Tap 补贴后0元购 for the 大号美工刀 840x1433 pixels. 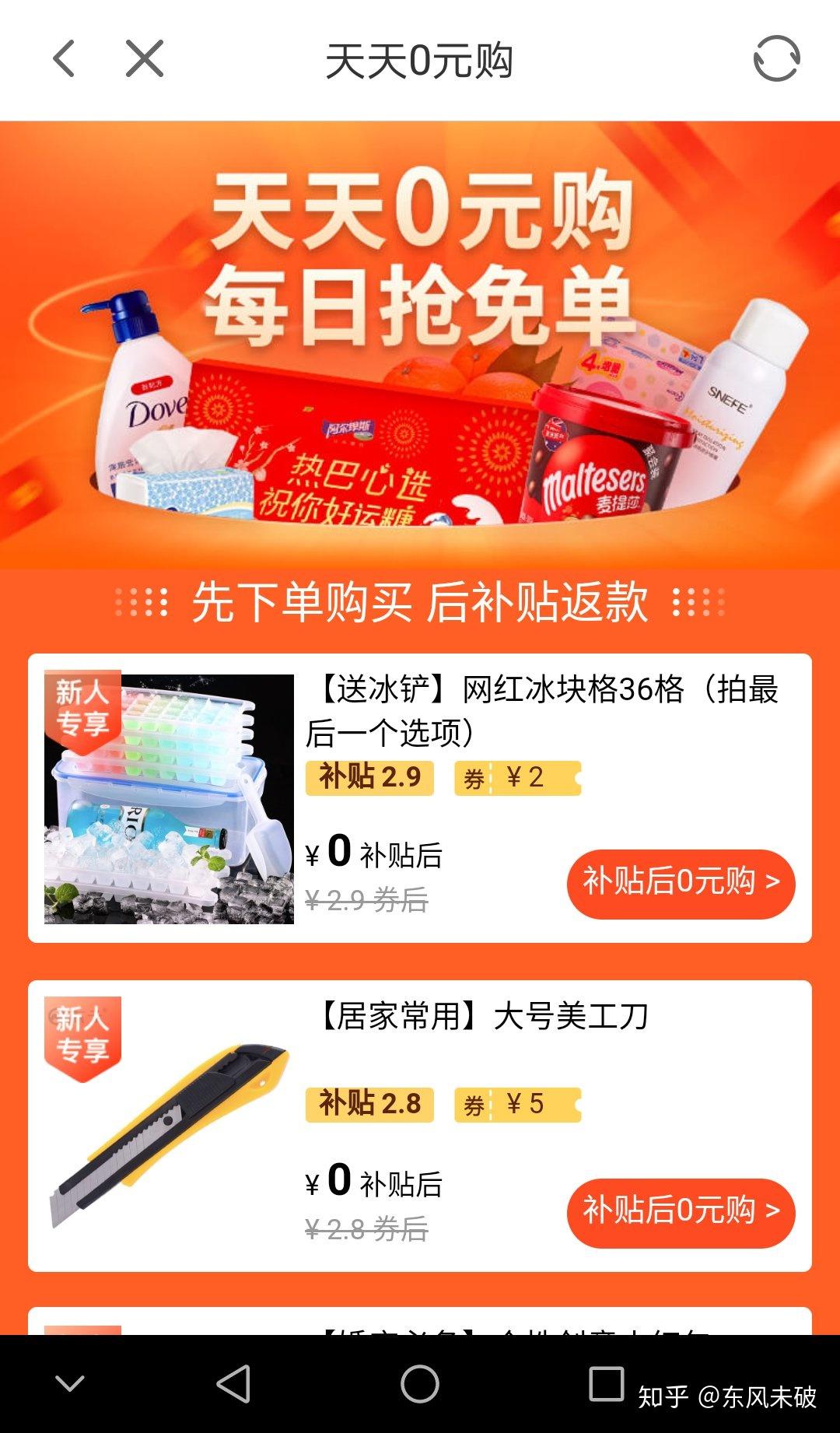(681, 1211)
